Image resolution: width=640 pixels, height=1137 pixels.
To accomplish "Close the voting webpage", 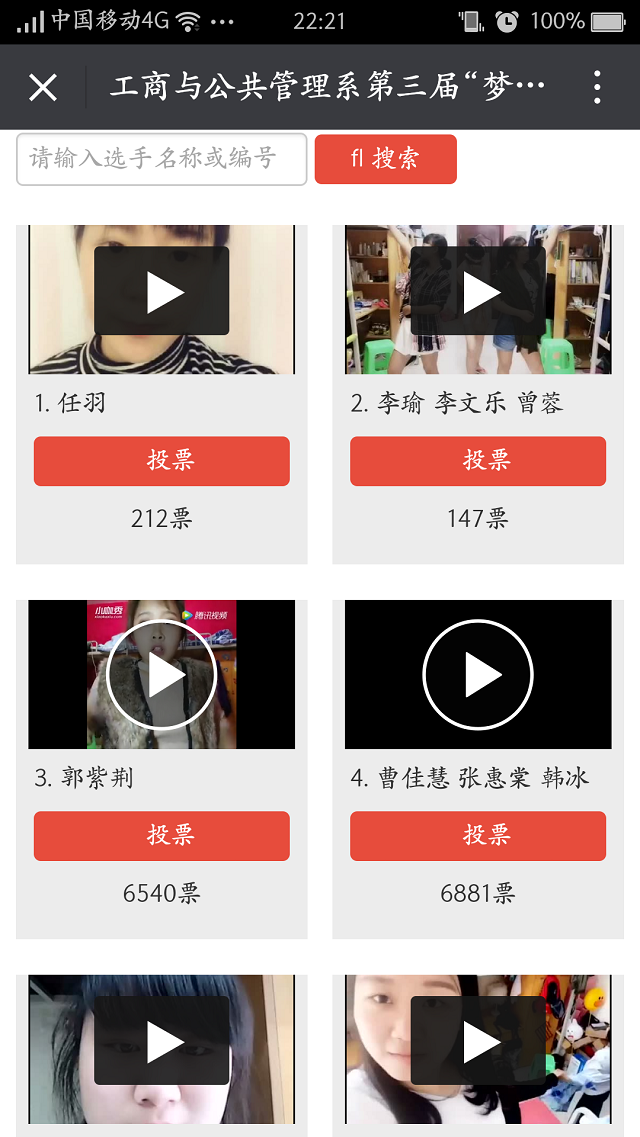I will point(43,88).
